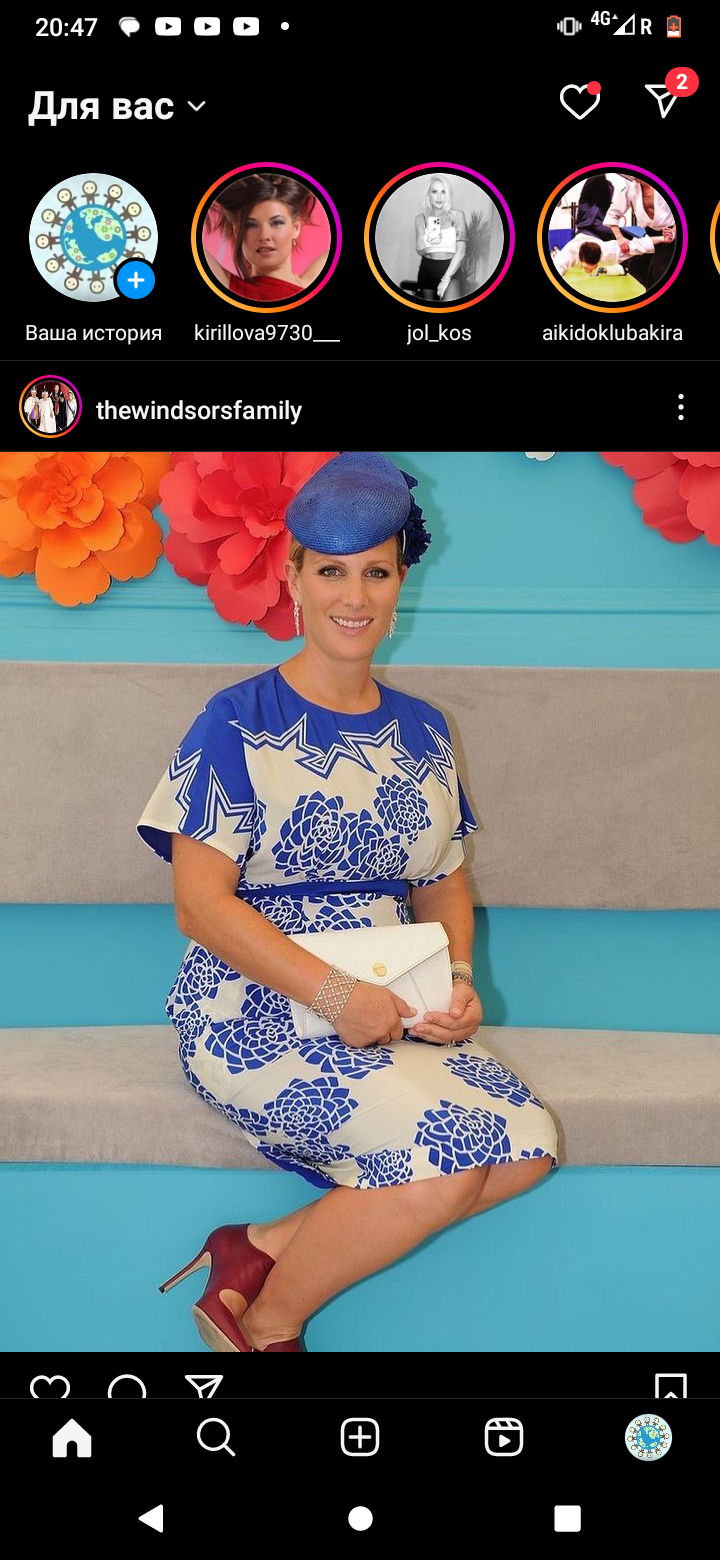
Task: Open thewindsorsfamily post options menu
Action: (680, 407)
